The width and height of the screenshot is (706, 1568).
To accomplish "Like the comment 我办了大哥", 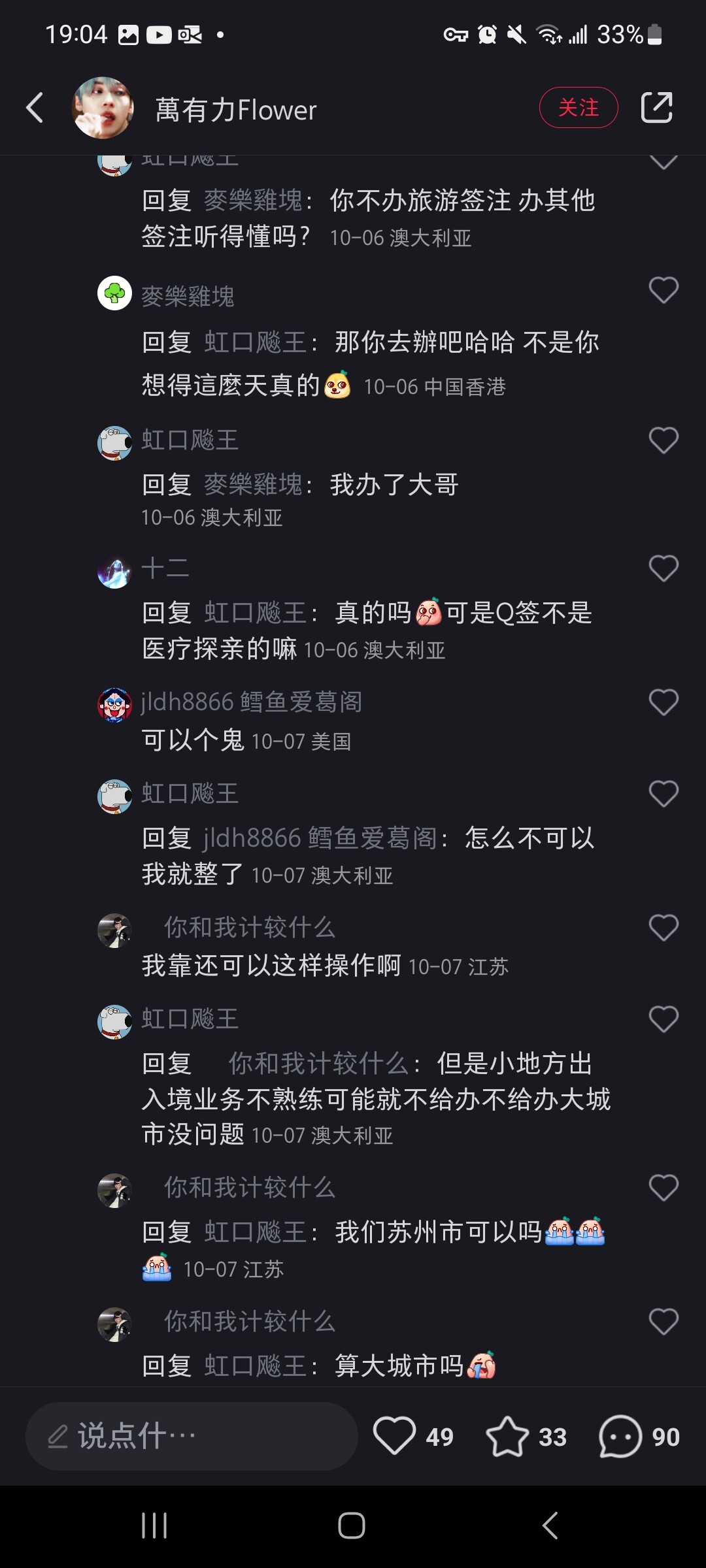I will pyautogui.click(x=663, y=440).
